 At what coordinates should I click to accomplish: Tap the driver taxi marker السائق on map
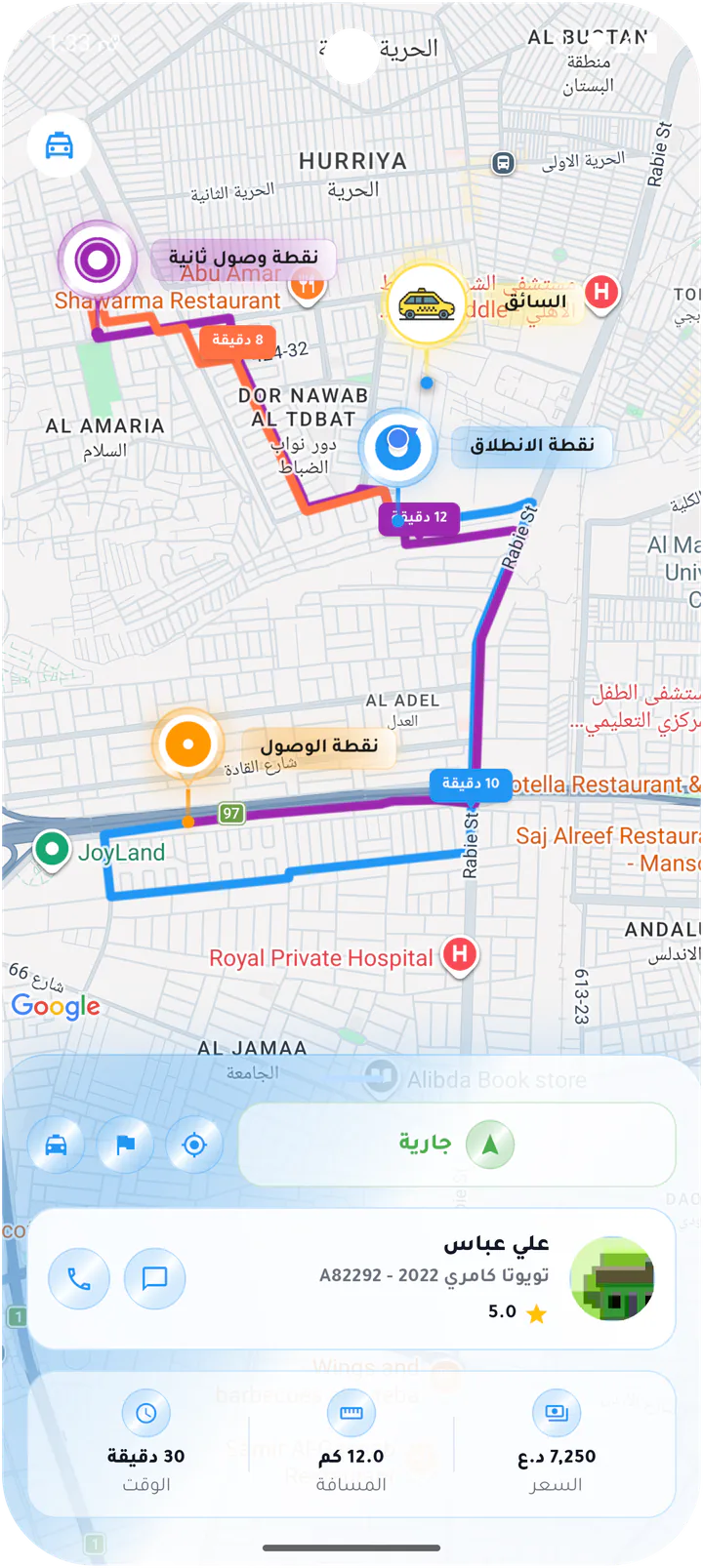[427, 304]
